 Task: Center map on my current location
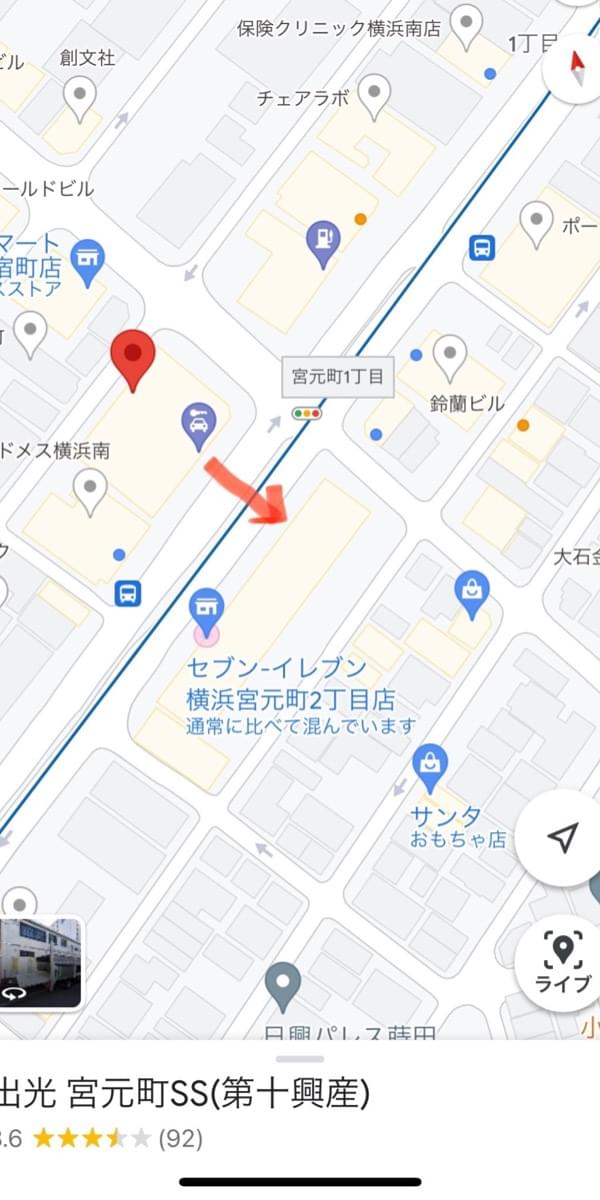[563, 838]
